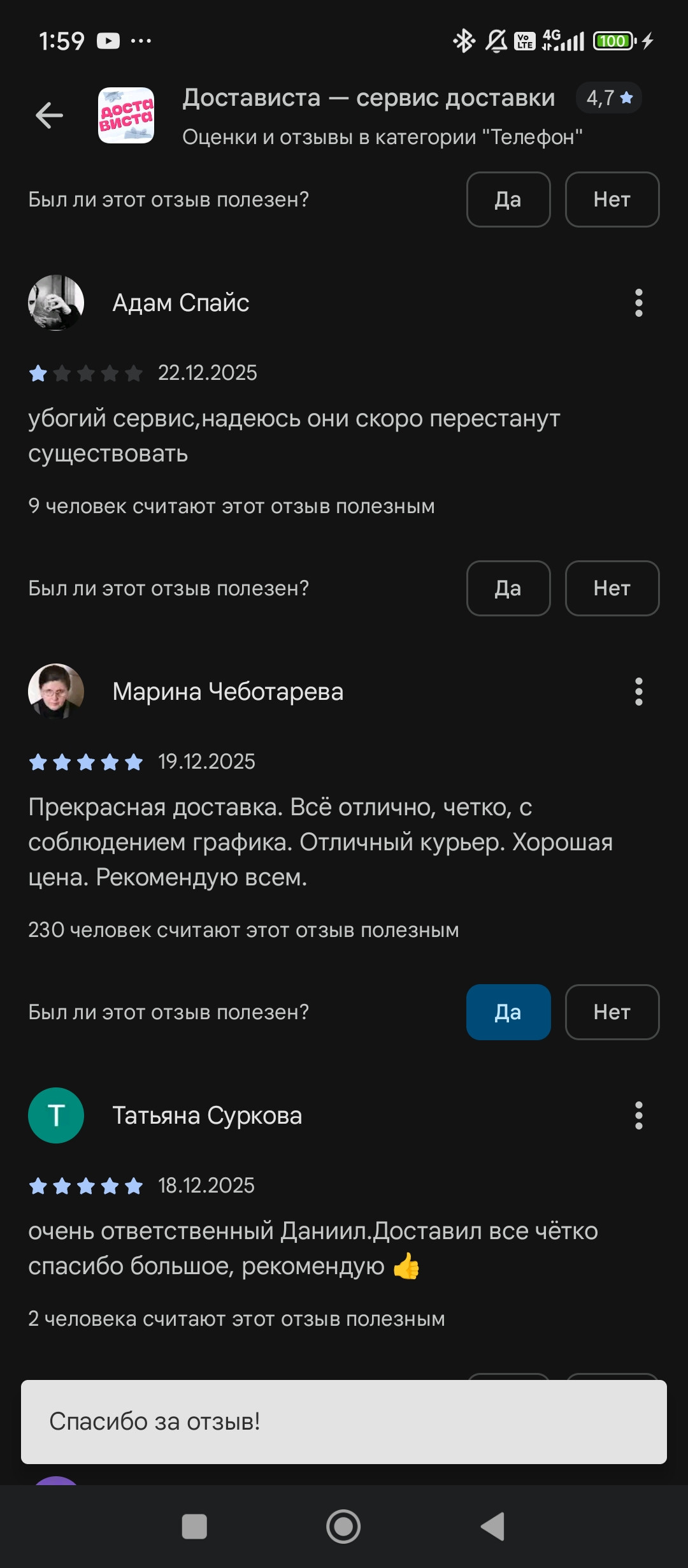688x1568 pixels.
Task: Open recent apps from navigation bar
Action: click(194, 1527)
